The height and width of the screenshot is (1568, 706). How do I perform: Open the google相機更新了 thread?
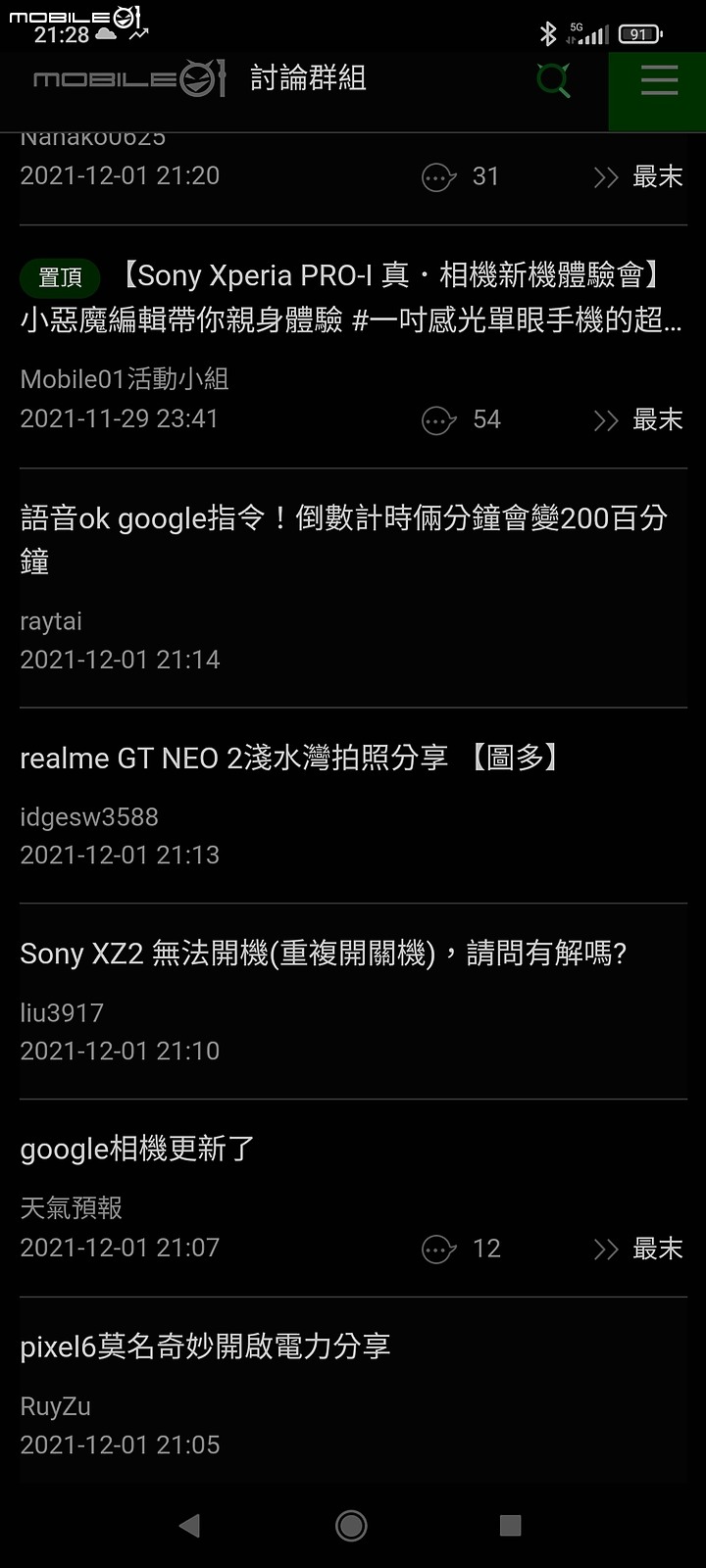tap(137, 1149)
